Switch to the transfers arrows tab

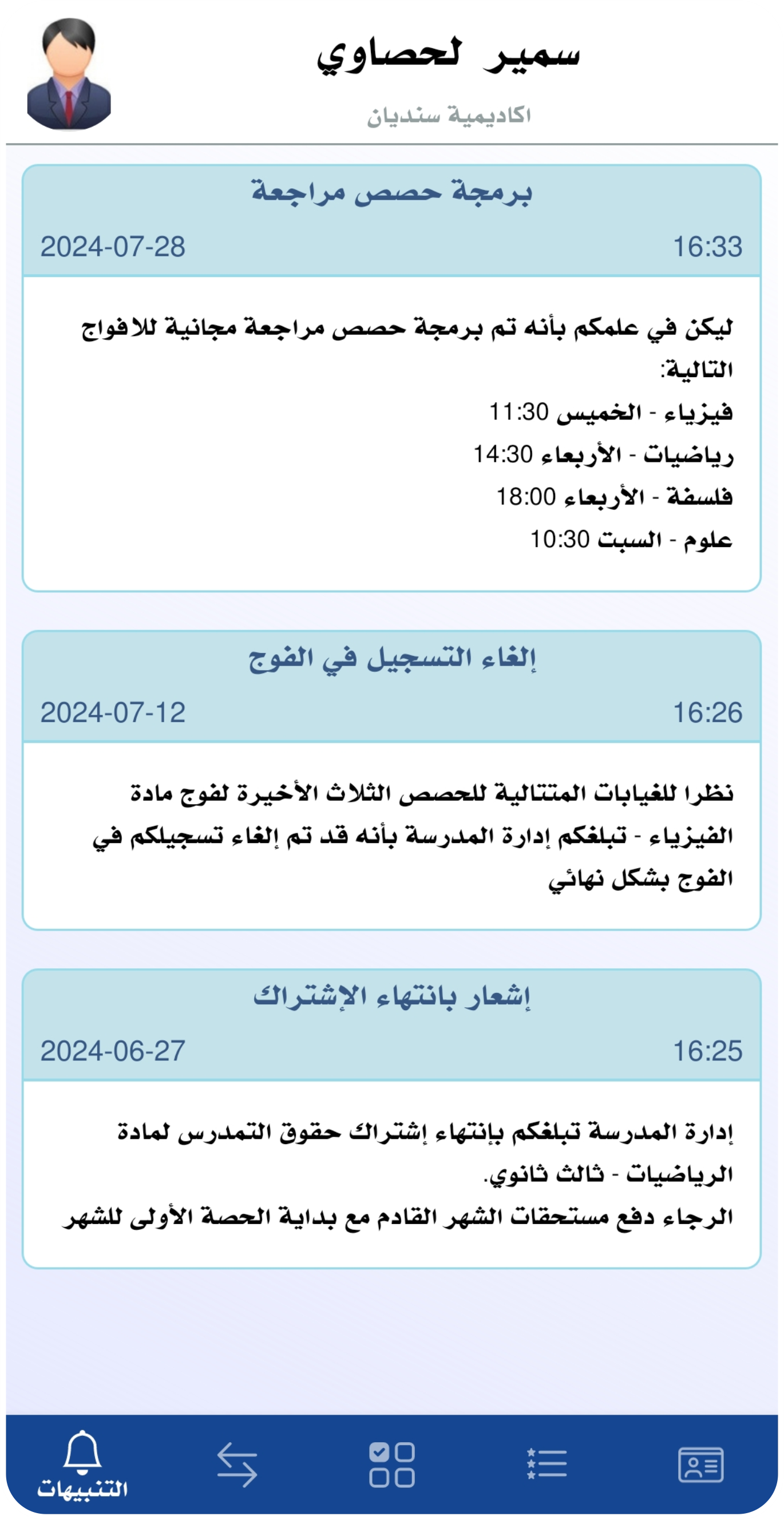[x=237, y=1464]
